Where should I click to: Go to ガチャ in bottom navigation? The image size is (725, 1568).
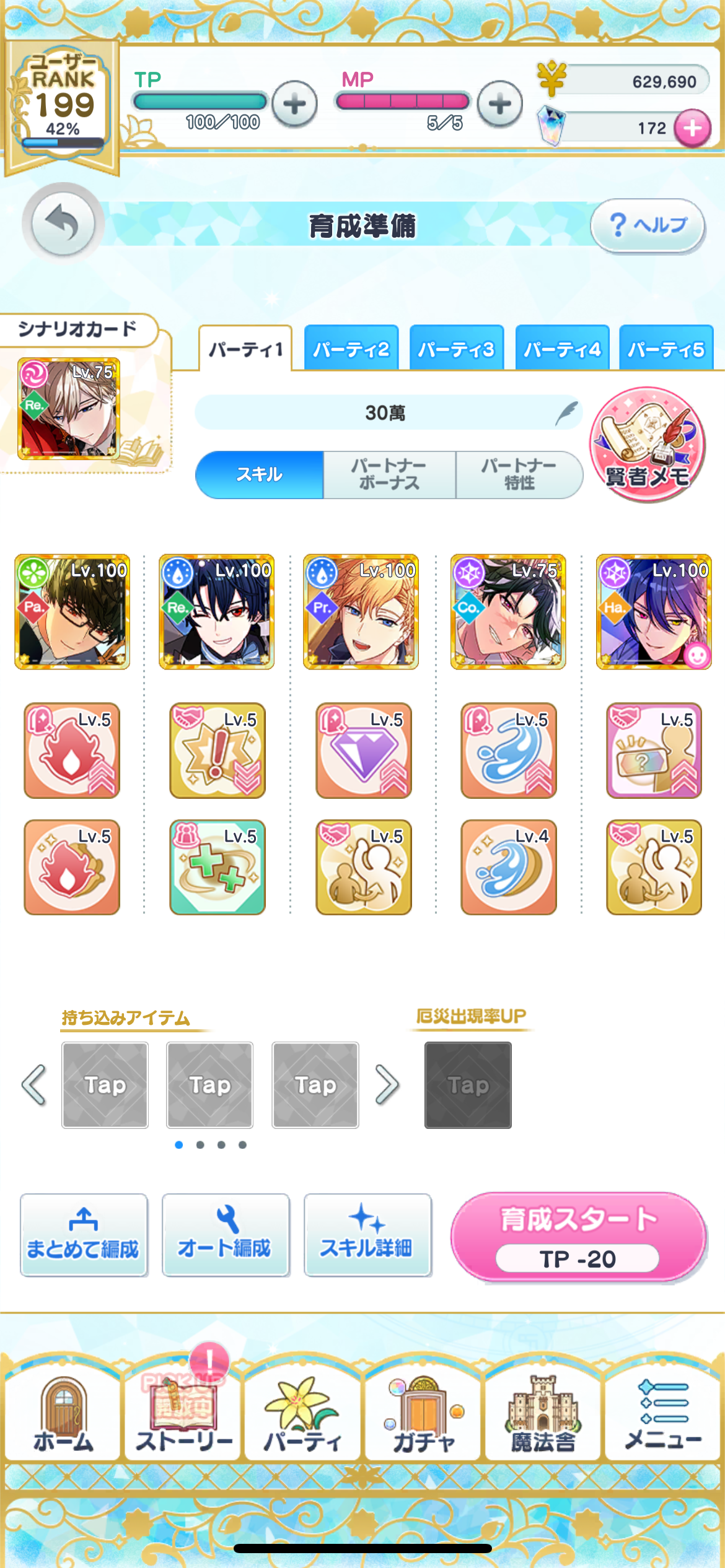tap(424, 1414)
